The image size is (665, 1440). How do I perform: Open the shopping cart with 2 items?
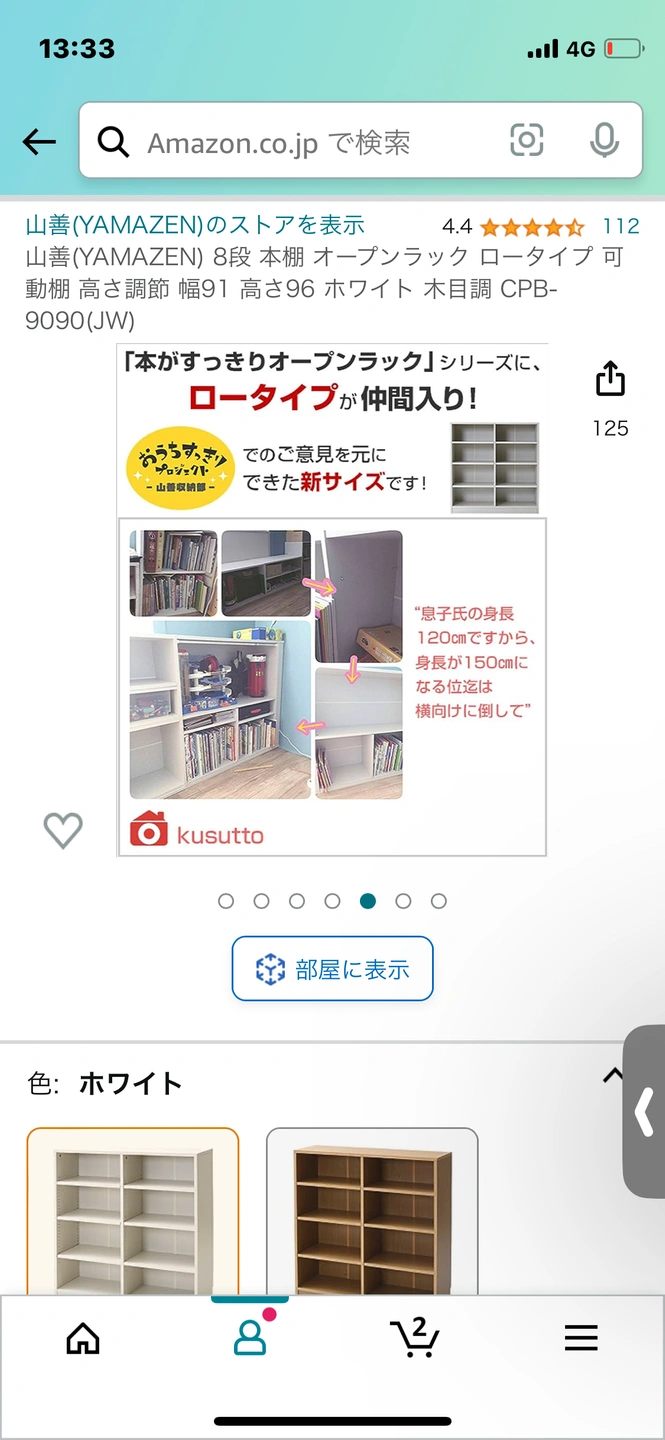[414, 1337]
